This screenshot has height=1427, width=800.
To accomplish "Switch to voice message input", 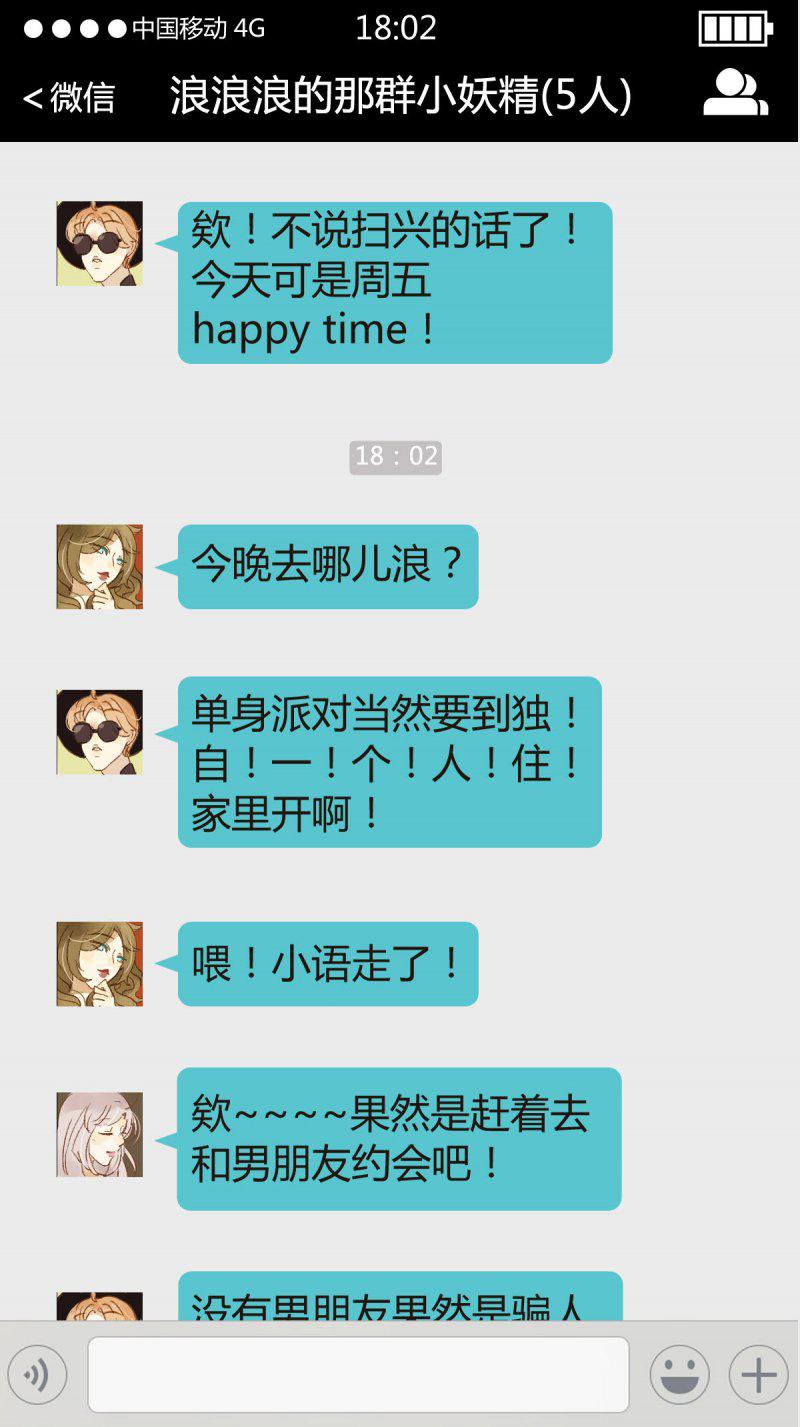I will coord(38,1375).
